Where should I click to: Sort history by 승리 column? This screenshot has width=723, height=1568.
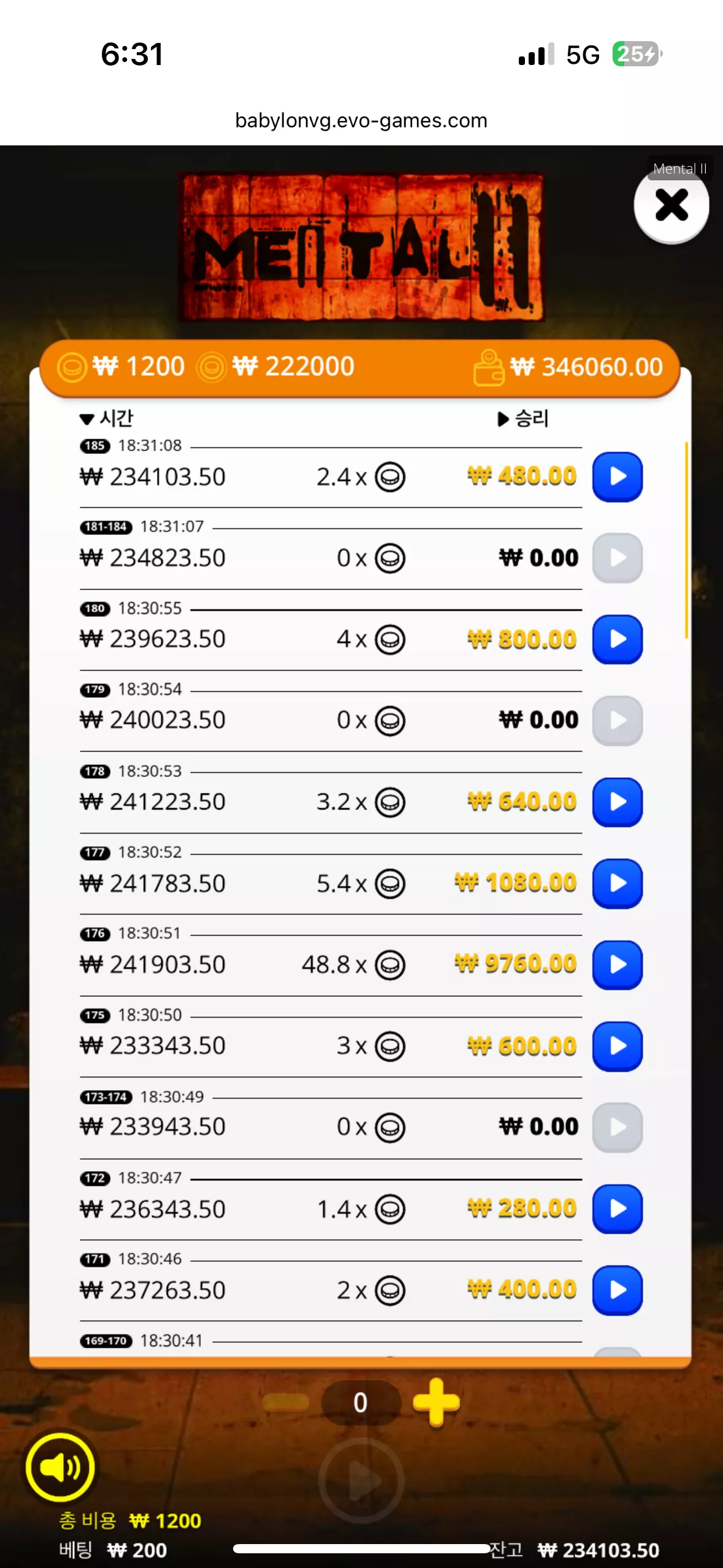coord(523,418)
